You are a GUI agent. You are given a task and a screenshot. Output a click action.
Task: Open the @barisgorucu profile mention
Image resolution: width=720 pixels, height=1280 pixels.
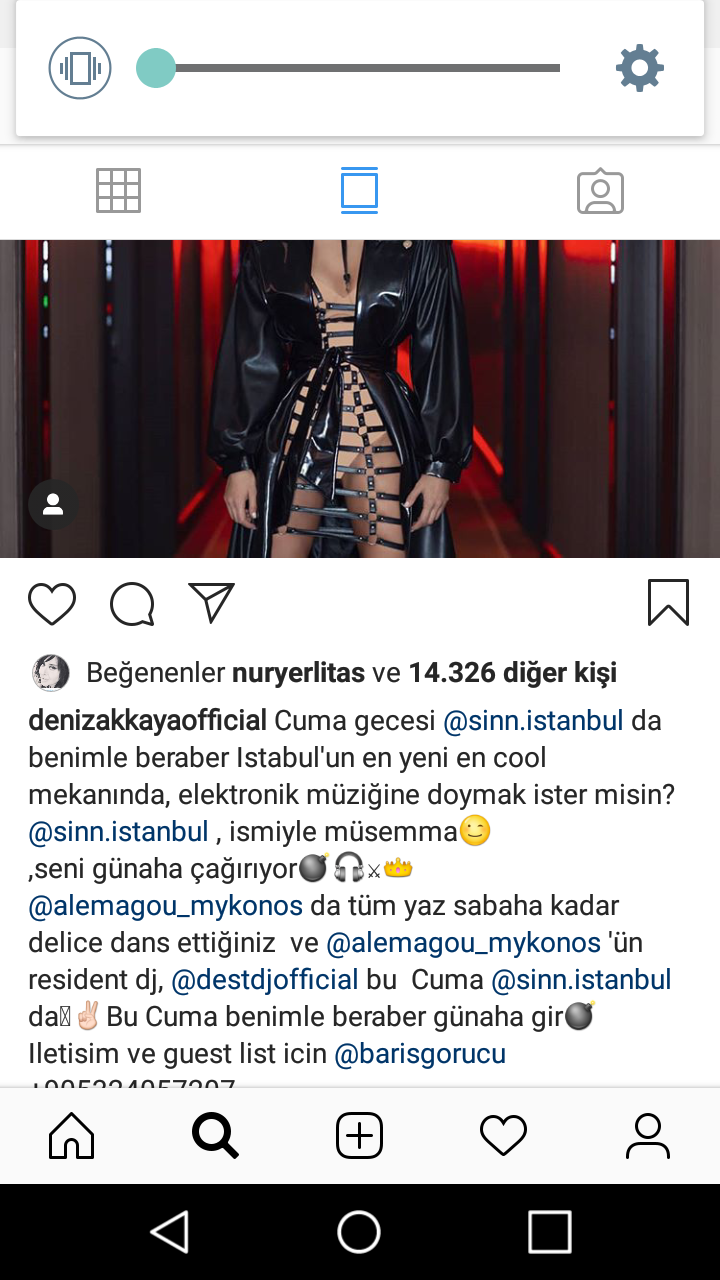(x=420, y=1054)
